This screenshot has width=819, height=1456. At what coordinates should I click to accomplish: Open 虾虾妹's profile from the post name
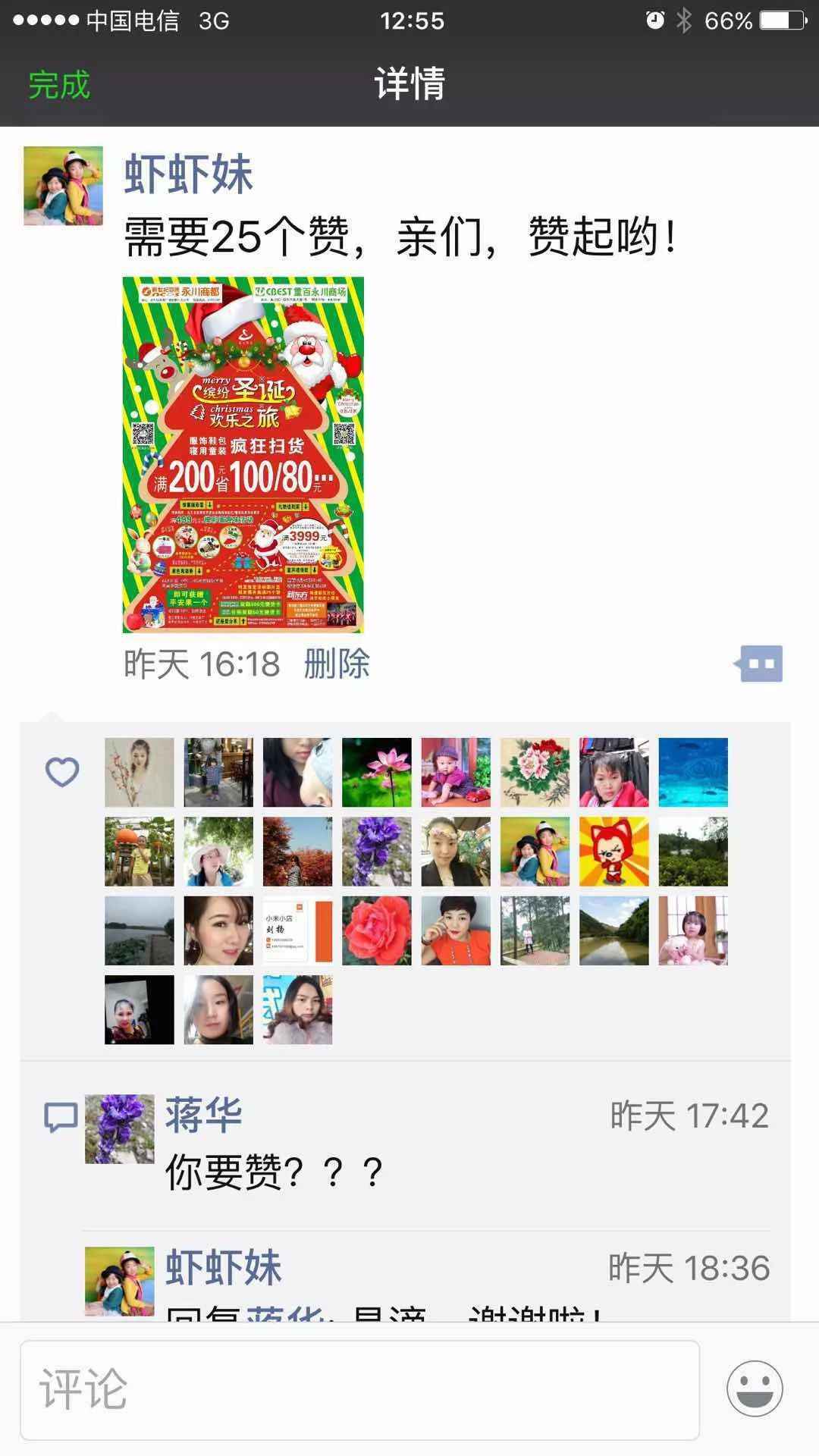tap(188, 174)
